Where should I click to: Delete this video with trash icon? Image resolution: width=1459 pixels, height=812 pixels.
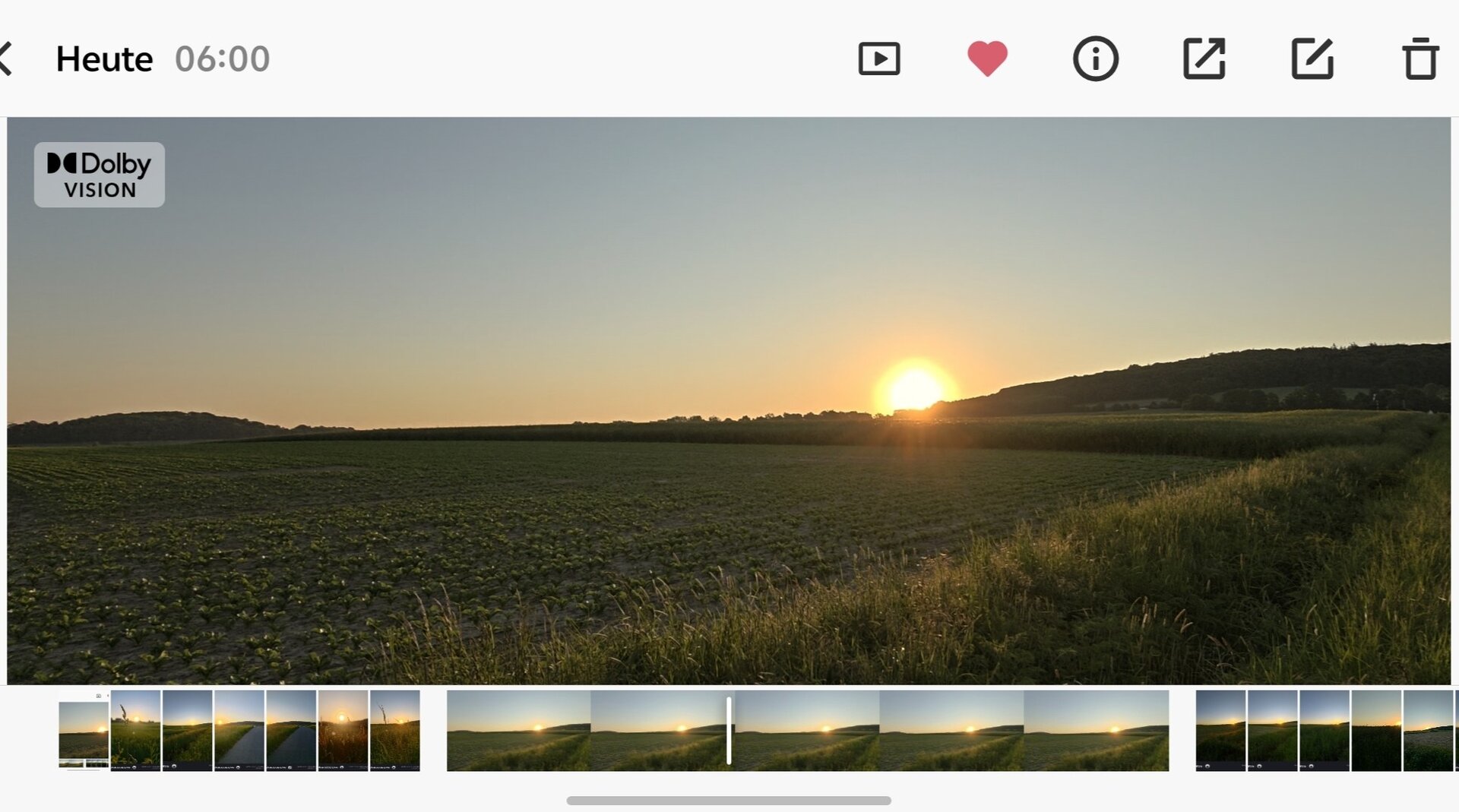point(1419,58)
